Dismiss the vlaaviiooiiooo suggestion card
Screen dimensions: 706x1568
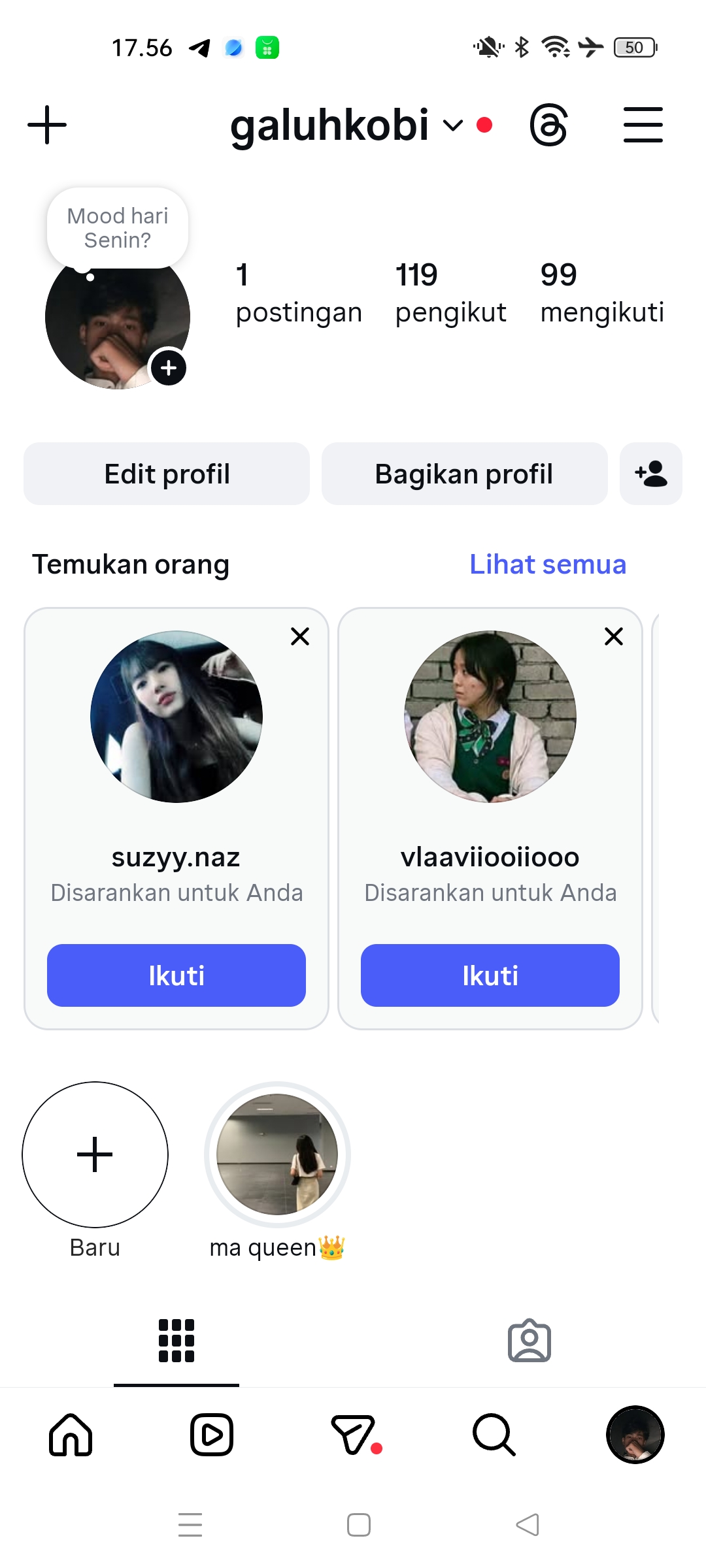point(614,636)
